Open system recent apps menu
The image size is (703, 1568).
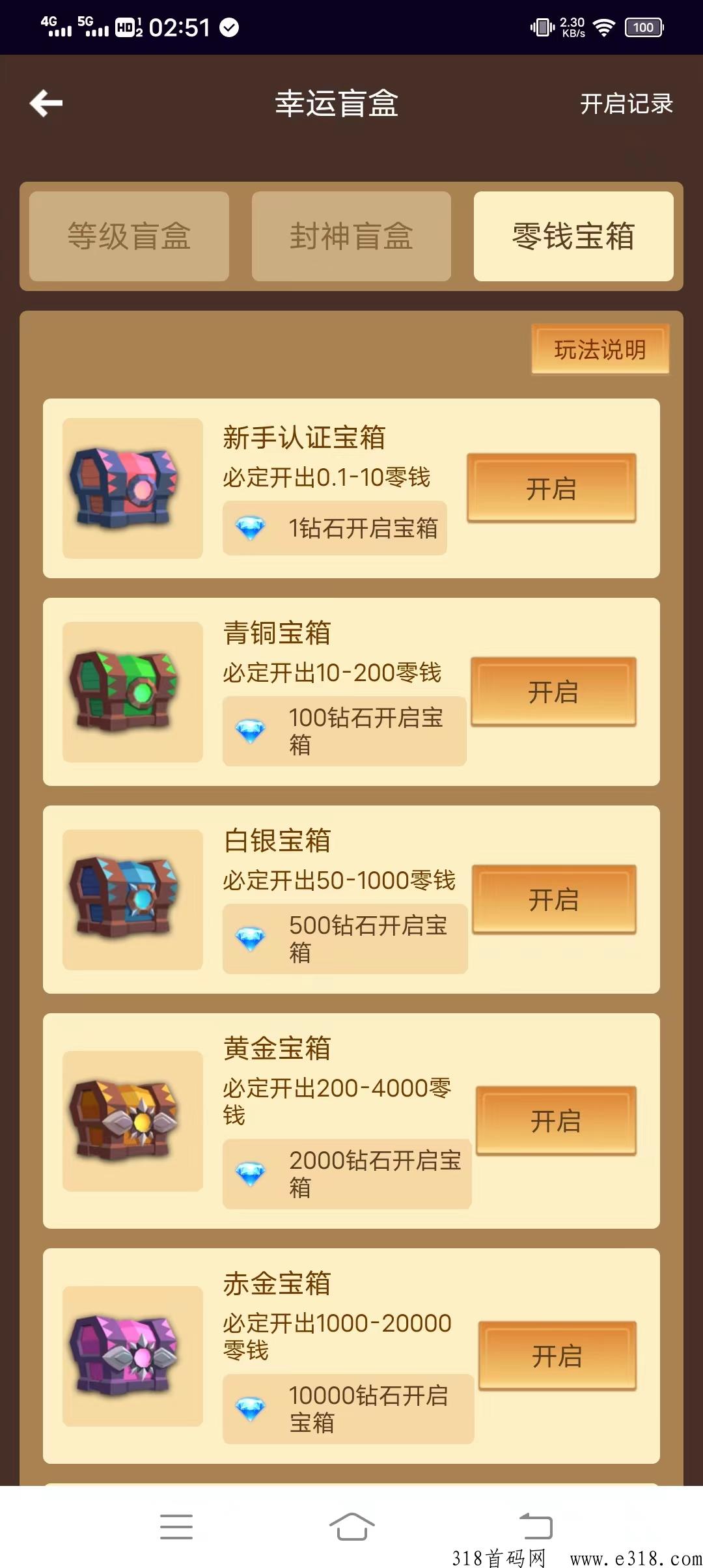click(x=176, y=1526)
